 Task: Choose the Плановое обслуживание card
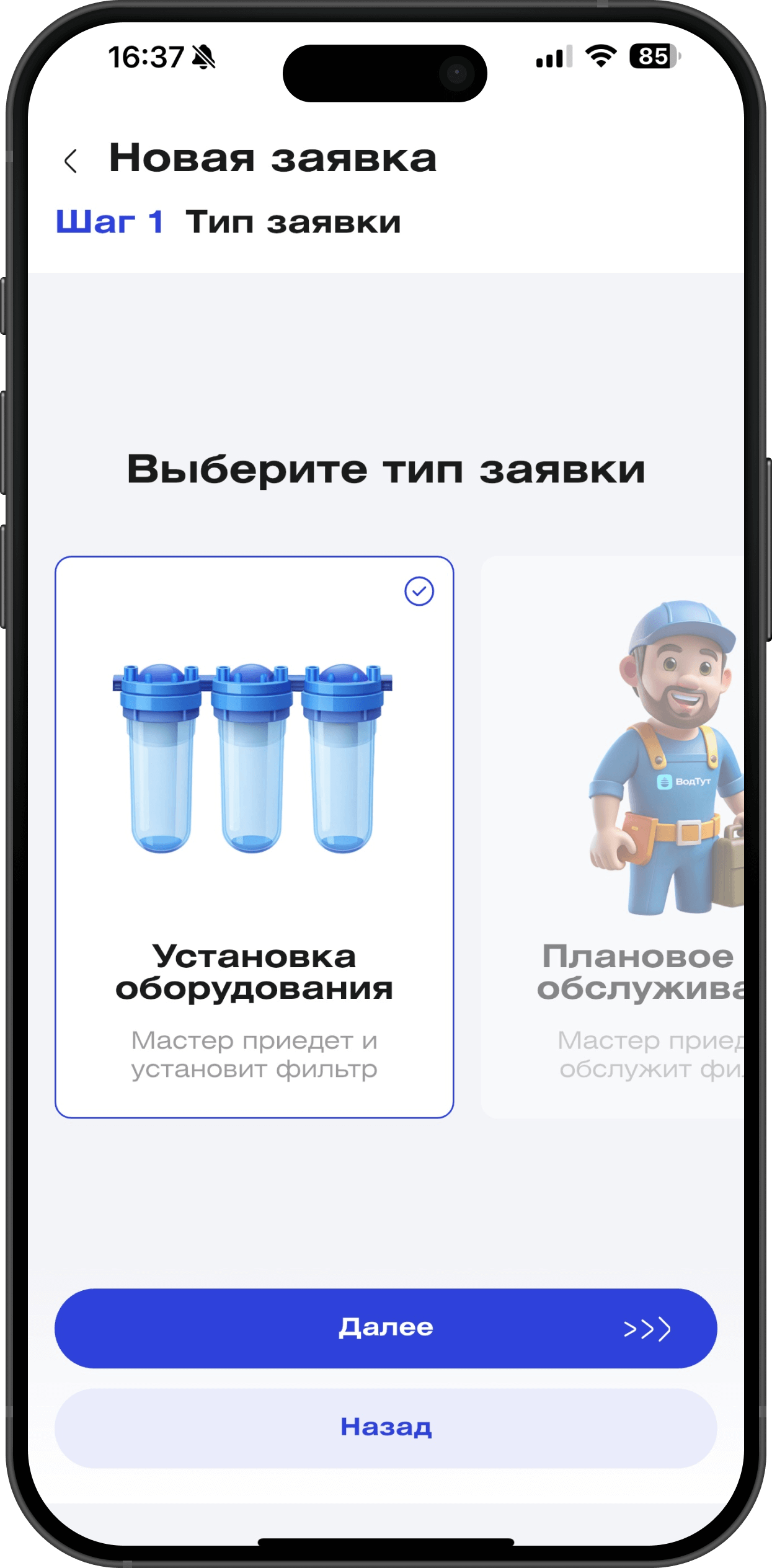click(x=614, y=837)
